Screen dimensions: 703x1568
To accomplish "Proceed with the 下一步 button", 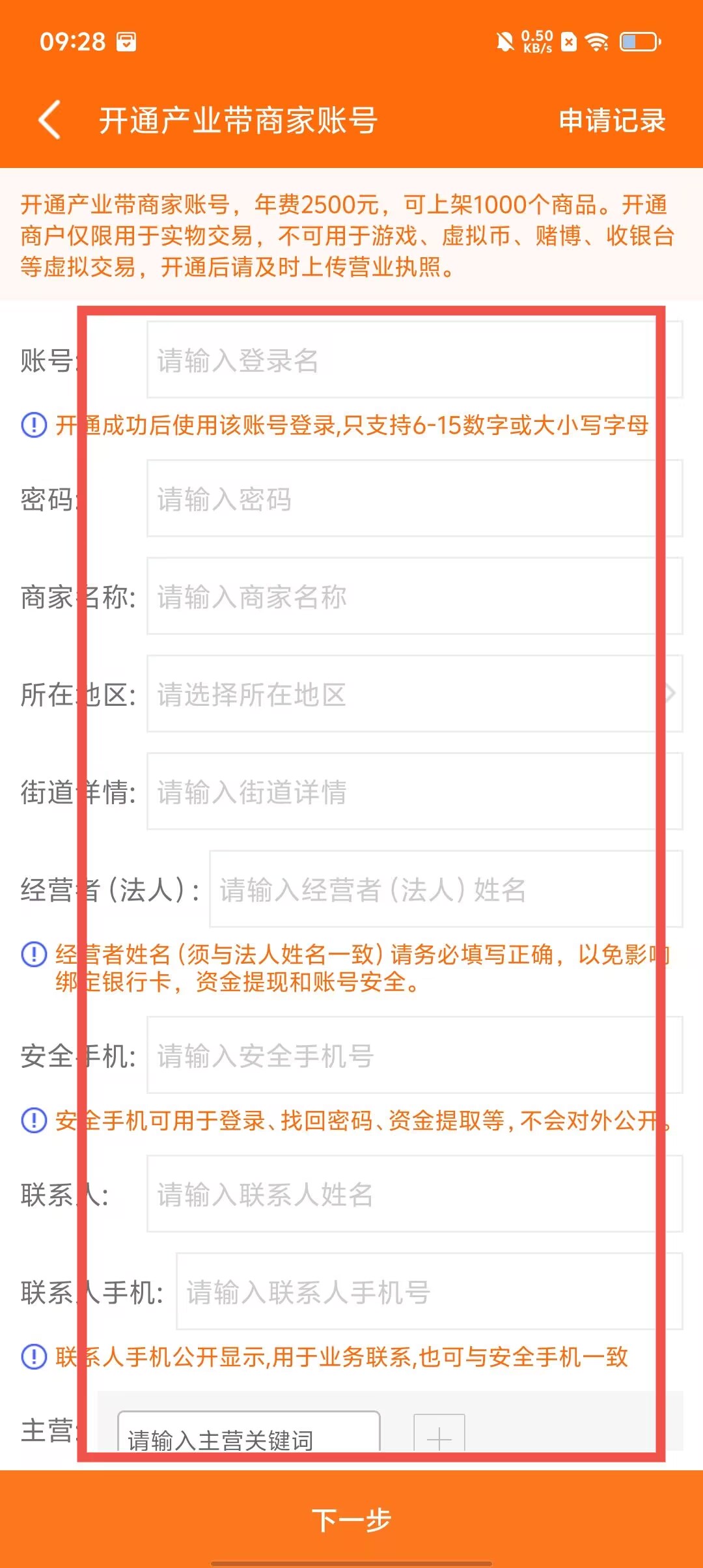I will point(351,1520).
